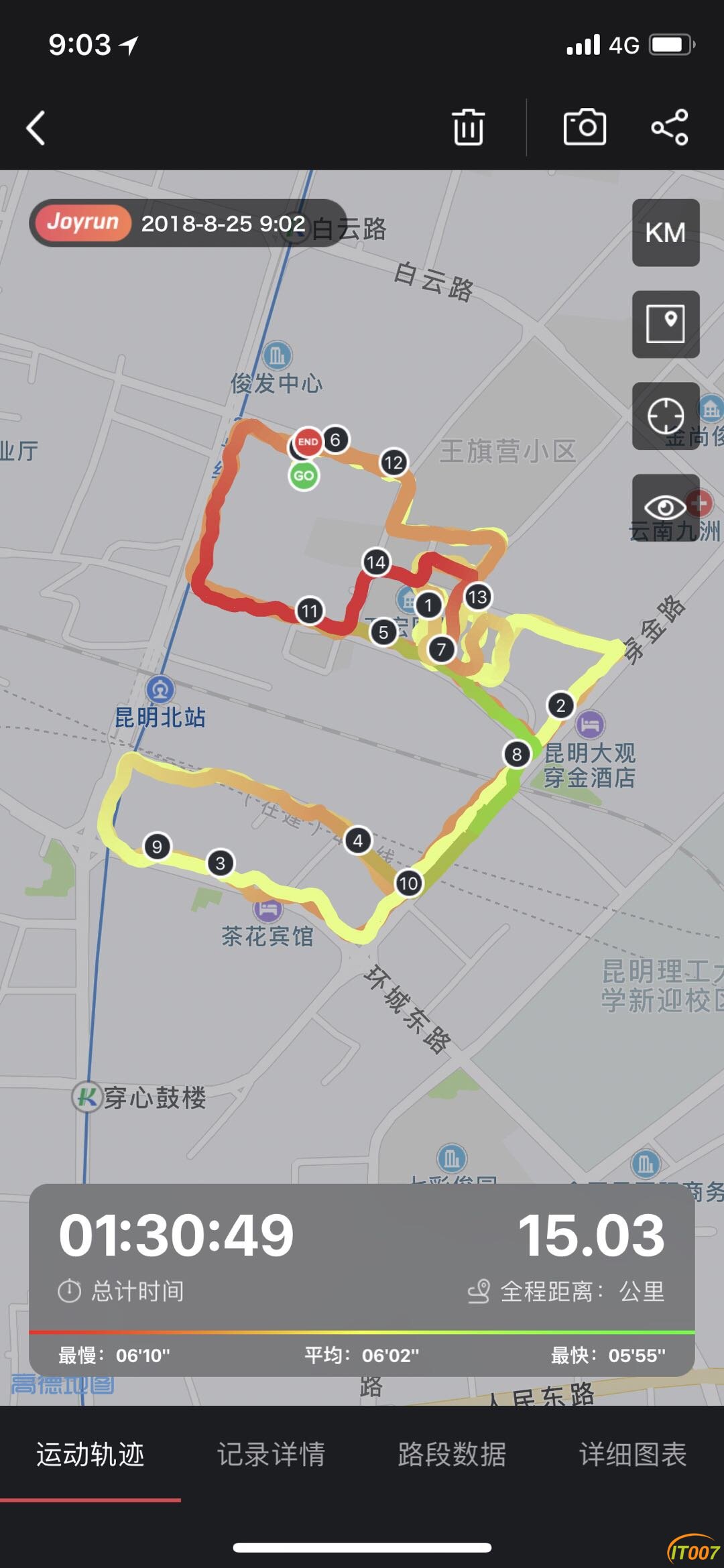Recenter the map with the crosshair button
724x1568 pixels.
(x=665, y=416)
